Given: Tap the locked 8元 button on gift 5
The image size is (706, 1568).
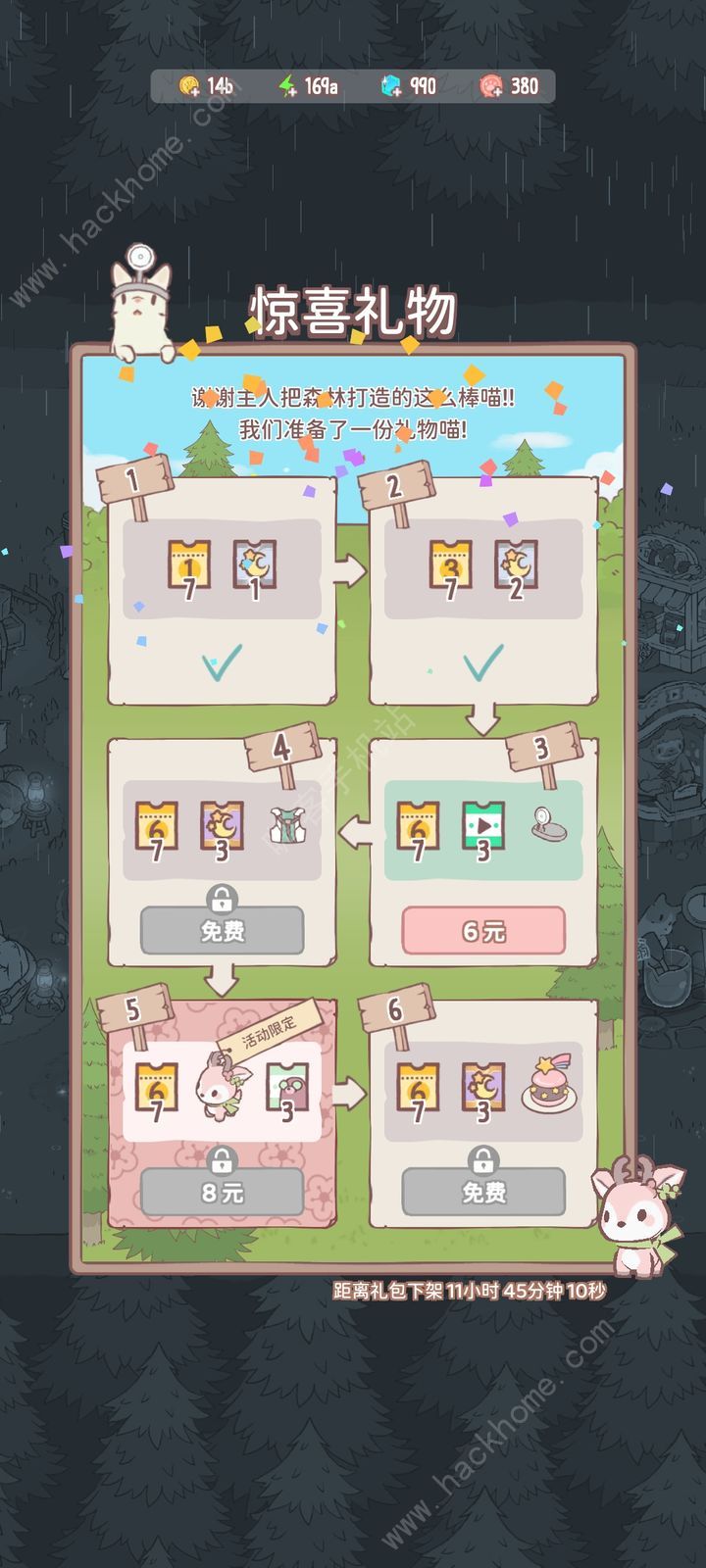Looking at the screenshot, I should [222, 1192].
